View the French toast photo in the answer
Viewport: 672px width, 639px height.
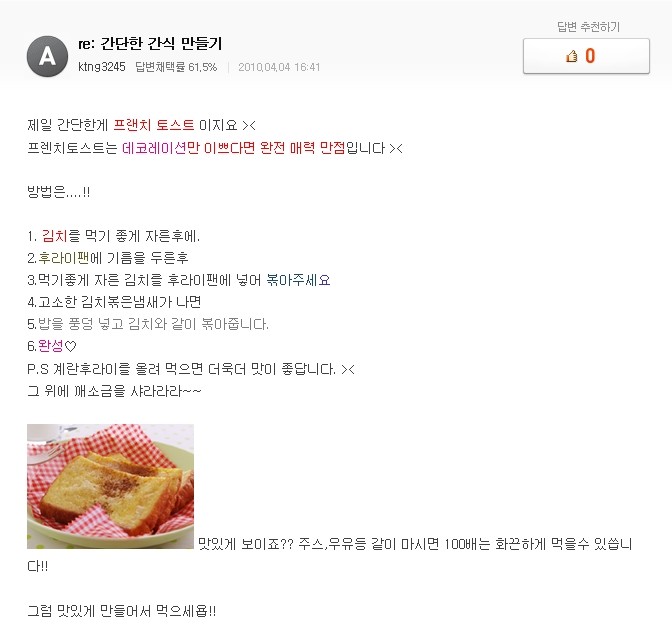(110, 486)
